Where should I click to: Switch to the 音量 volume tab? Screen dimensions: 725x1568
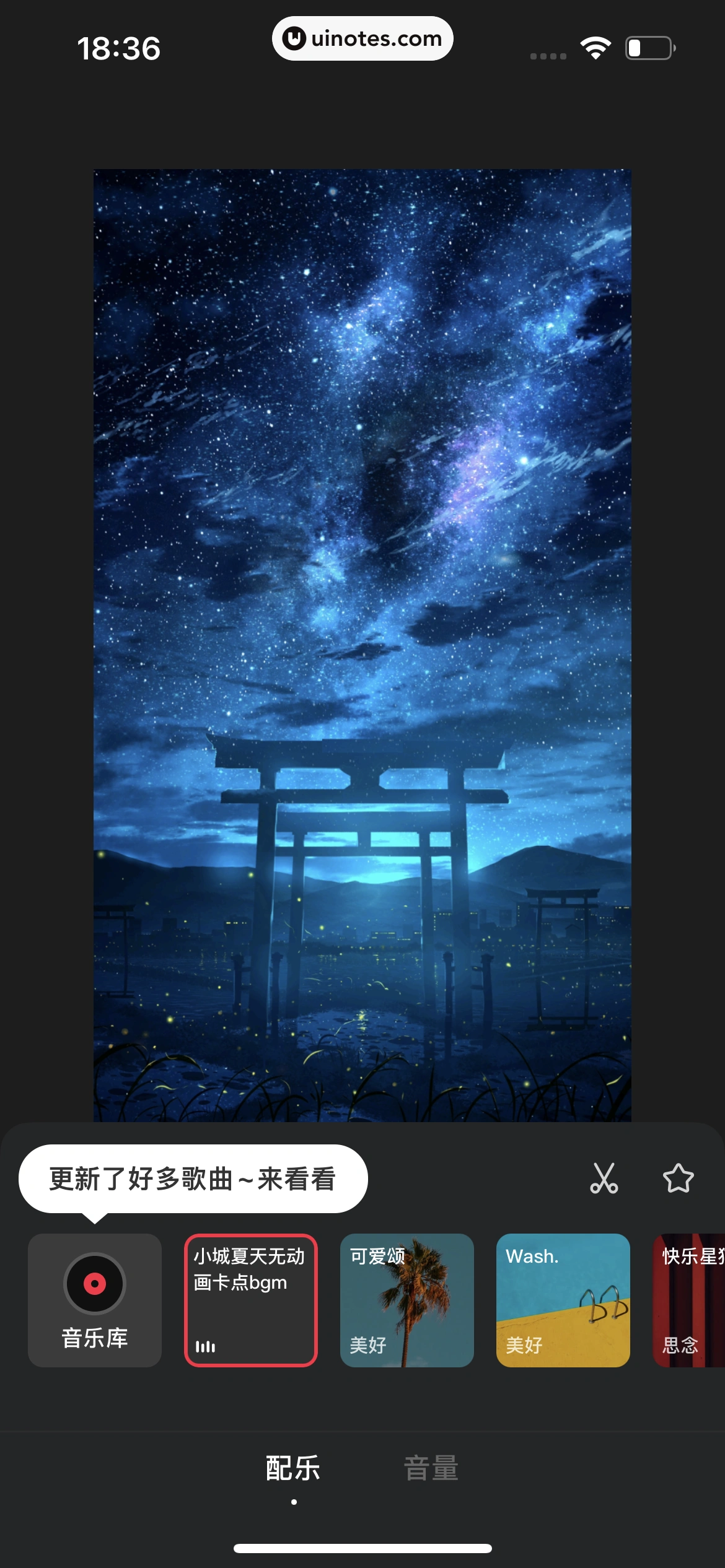click(431, 1468)
